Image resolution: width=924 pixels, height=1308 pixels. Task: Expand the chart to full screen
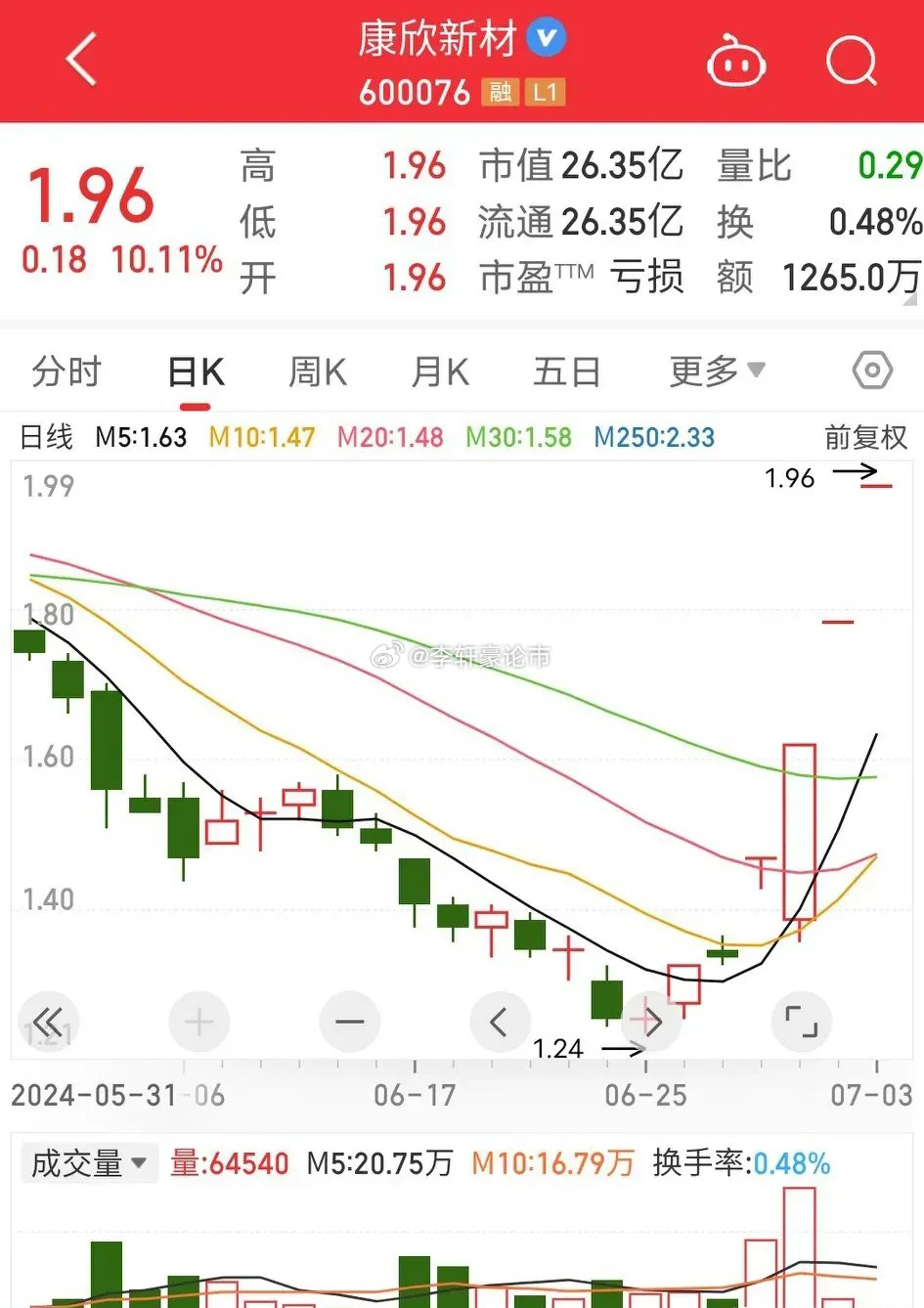point(802,1023)
